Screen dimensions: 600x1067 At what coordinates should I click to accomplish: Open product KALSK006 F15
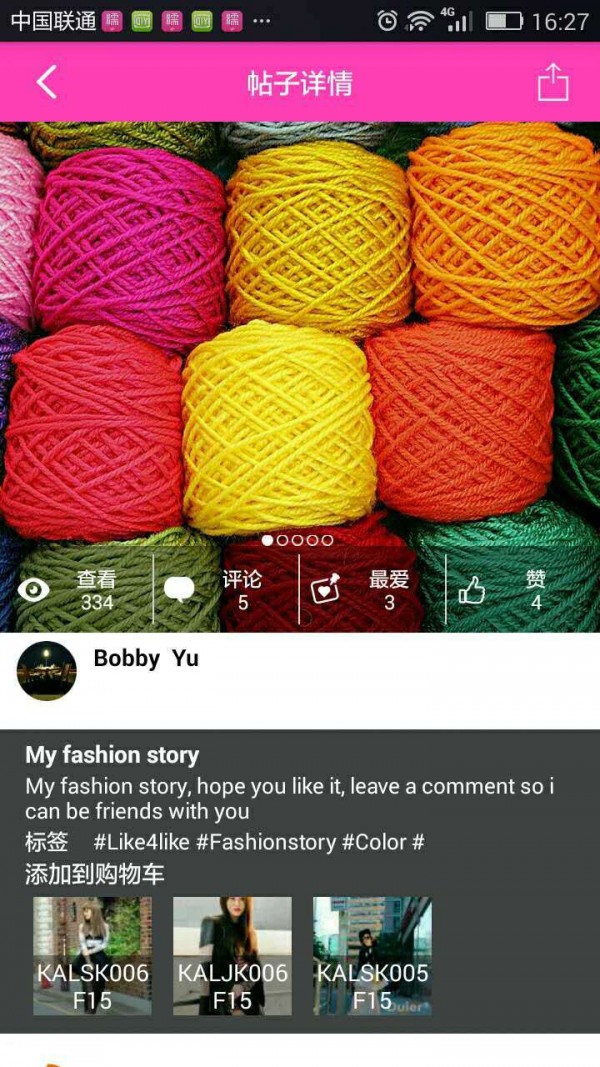[x=93, y=956]
